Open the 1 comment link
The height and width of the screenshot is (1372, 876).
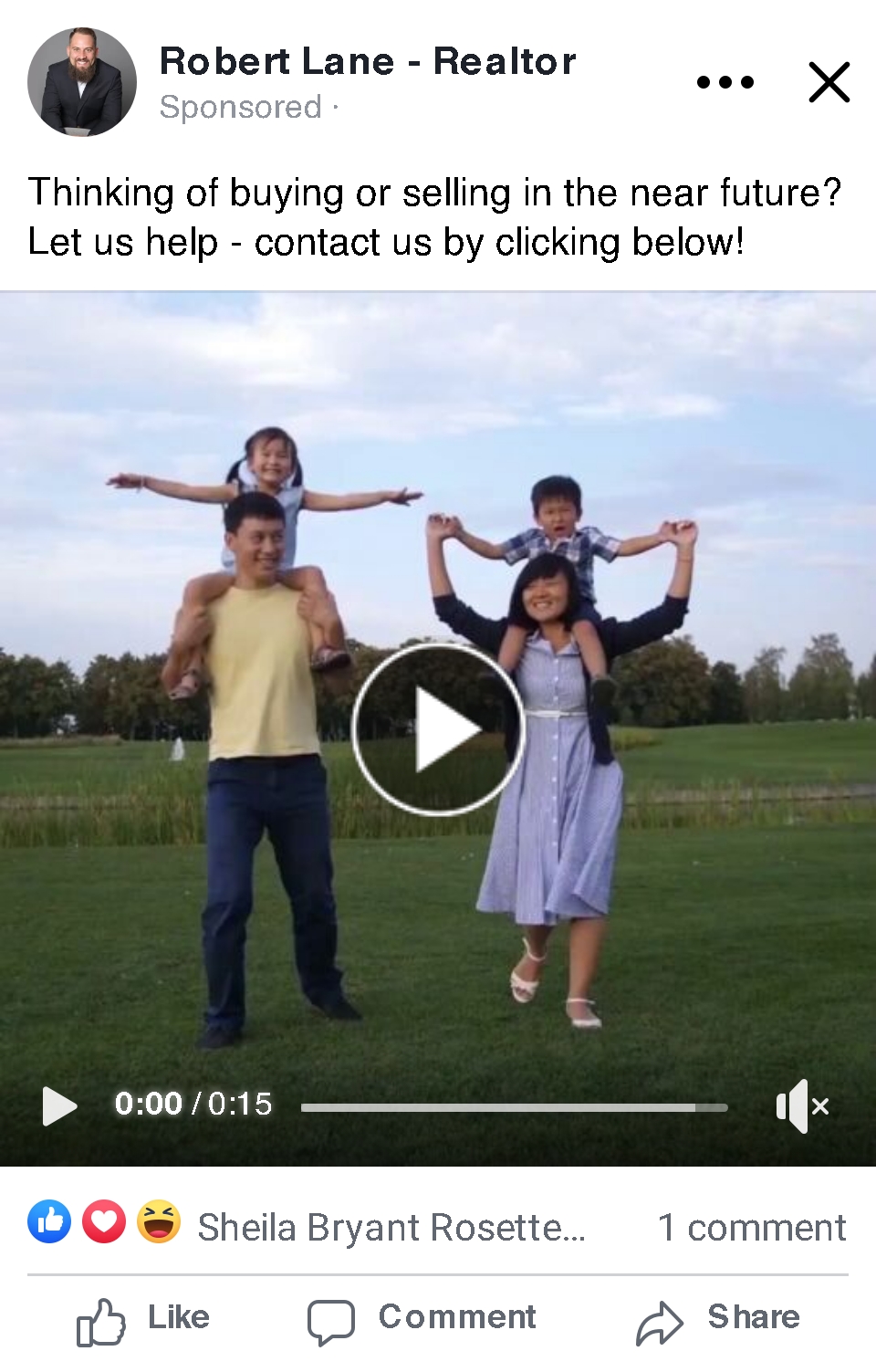(751, 1227)
